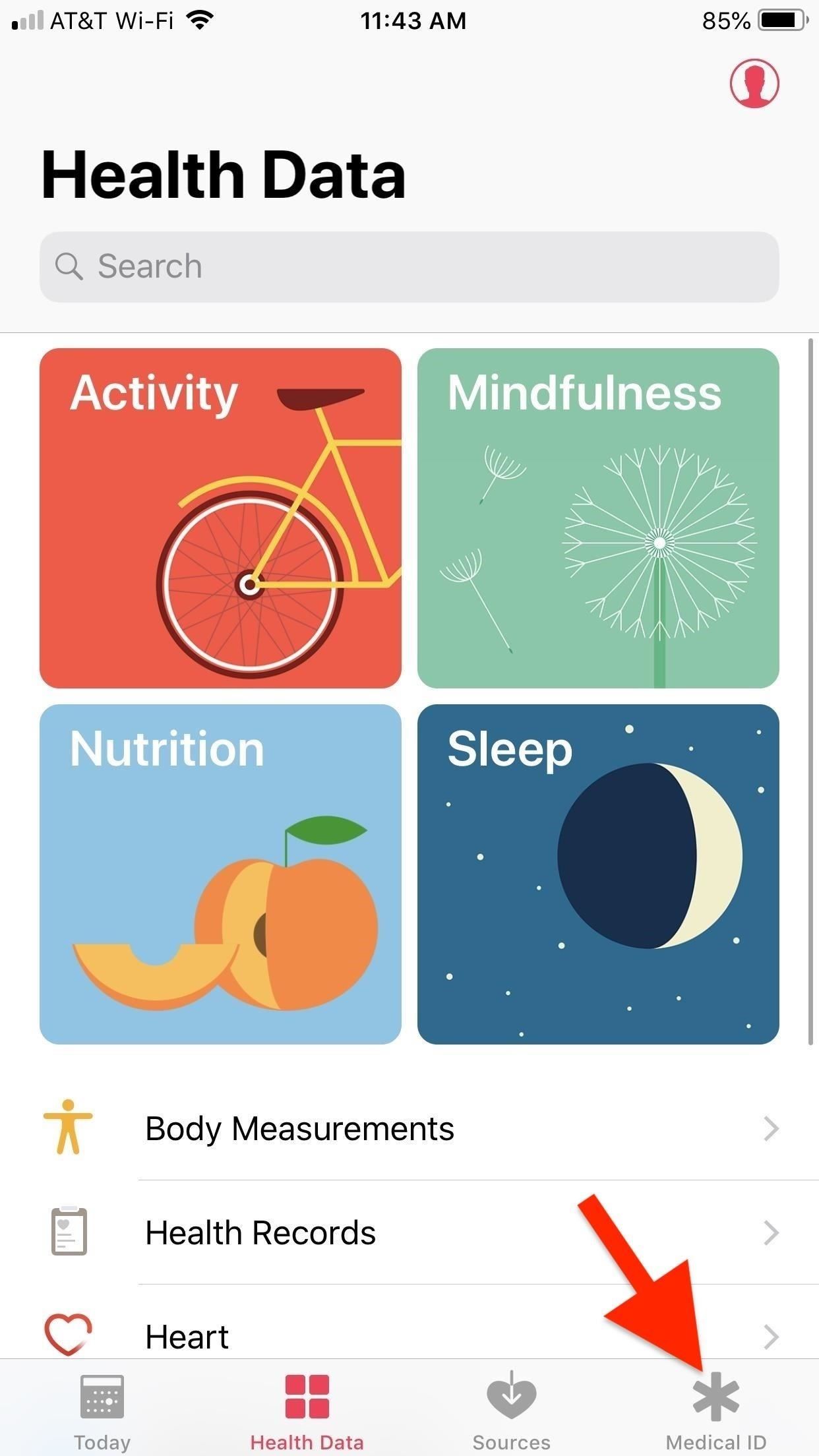Tap inside the Search field
819x1456 pixels.
click(x=409, y=267)
